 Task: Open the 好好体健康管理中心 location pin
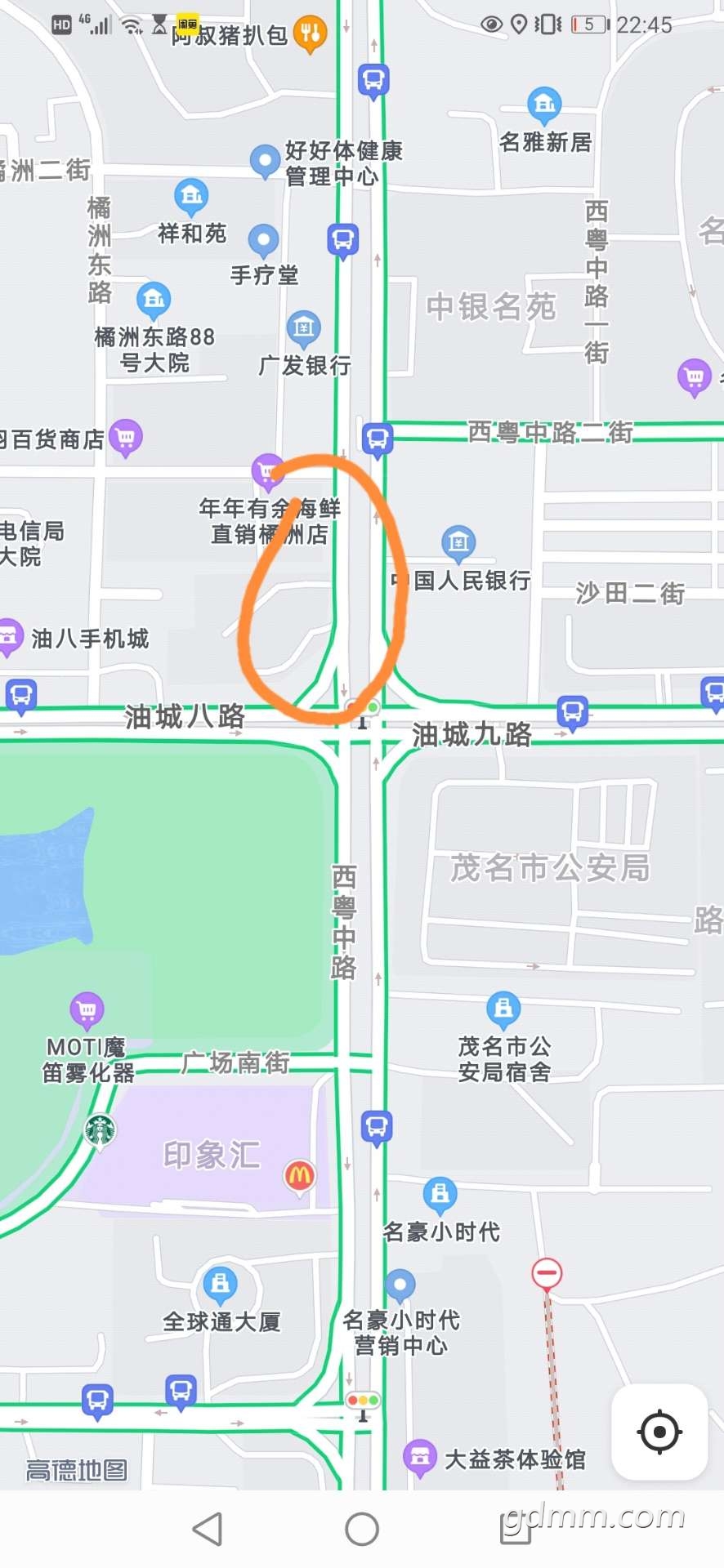(x=264, y=160)
